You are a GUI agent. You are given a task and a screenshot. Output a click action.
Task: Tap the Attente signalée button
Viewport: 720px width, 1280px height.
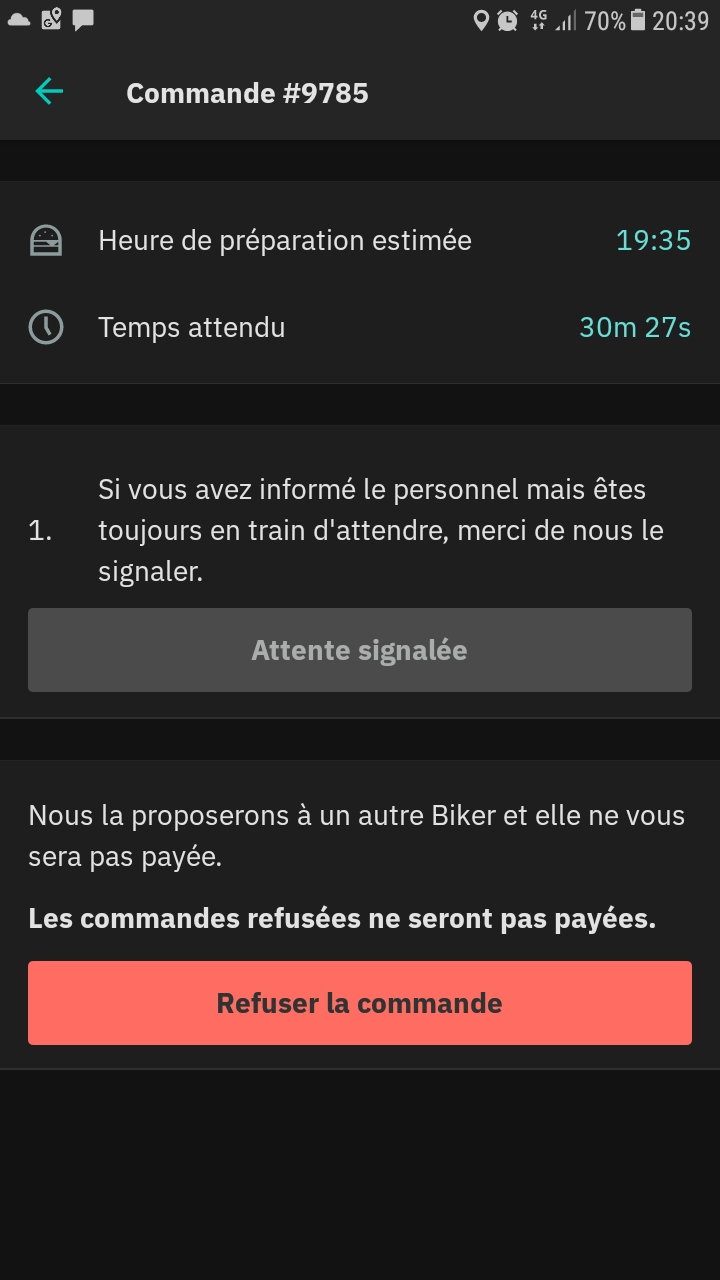tap(360, 650)
